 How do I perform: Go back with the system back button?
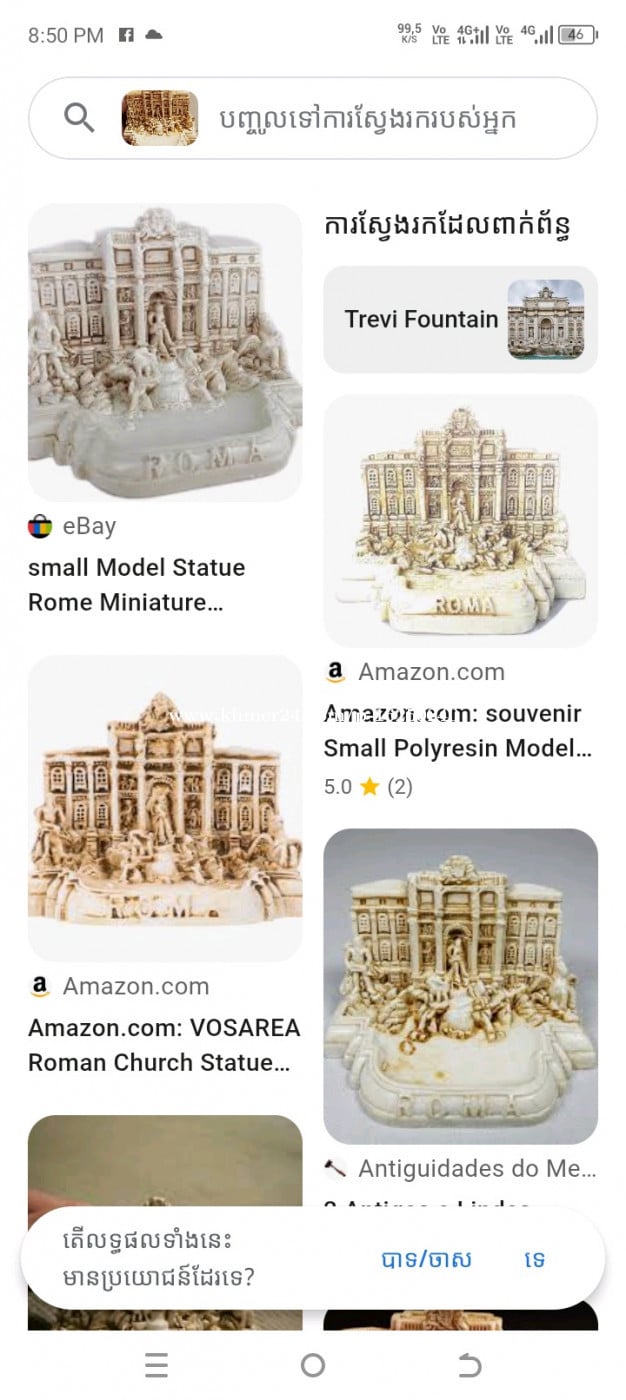(x=469, y=1365)
